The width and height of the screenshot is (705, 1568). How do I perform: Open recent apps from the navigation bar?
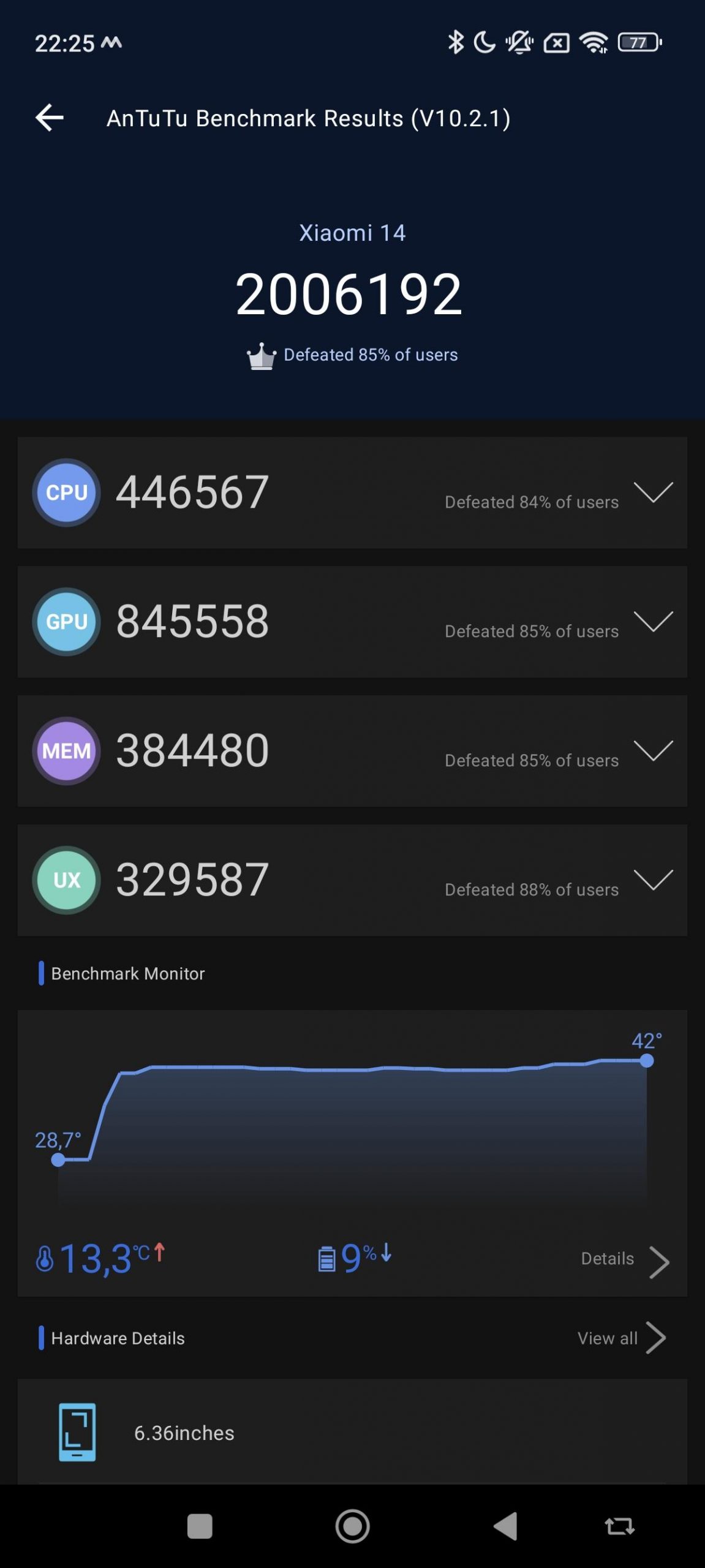pyautogui.click(x=200, y=1526)
